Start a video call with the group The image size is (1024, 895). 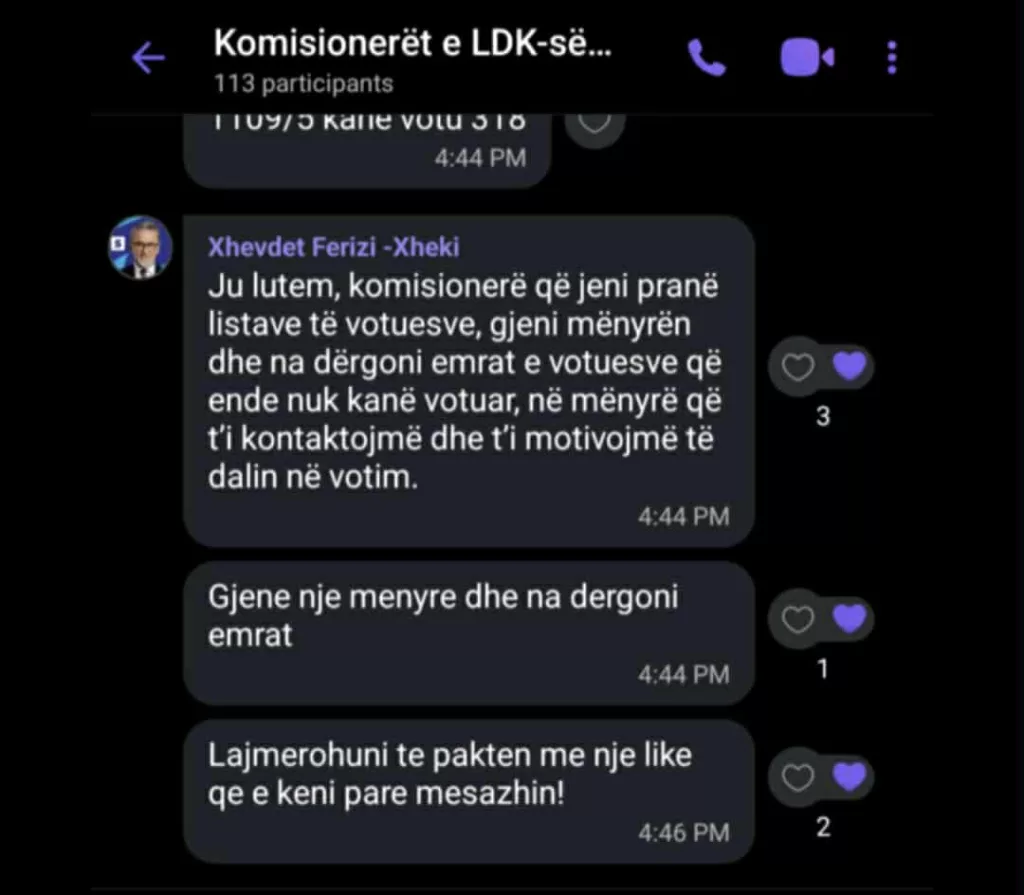coord(806,58)
